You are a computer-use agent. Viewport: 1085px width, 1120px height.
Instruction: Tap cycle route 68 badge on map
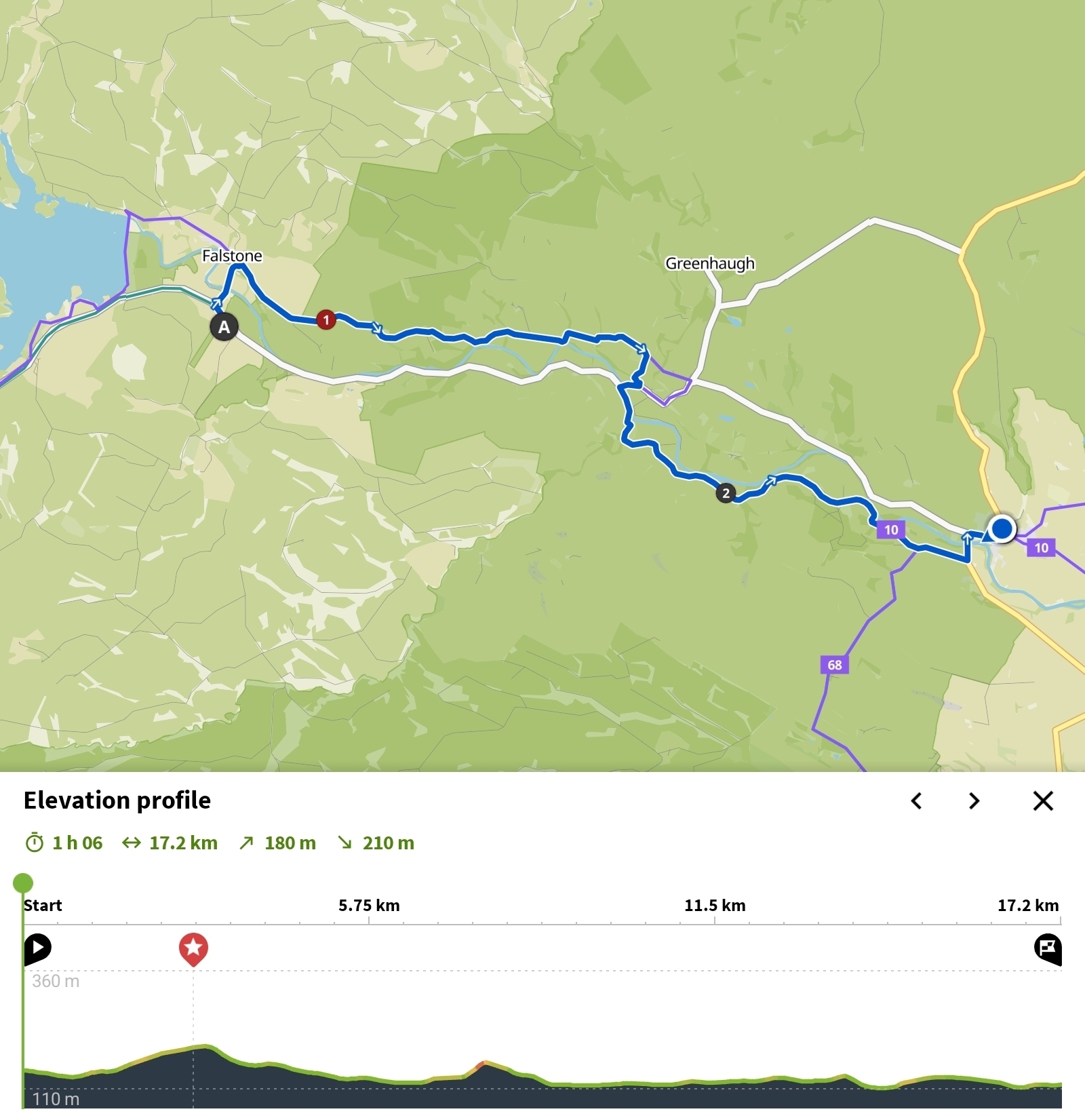tap(834, 665)
